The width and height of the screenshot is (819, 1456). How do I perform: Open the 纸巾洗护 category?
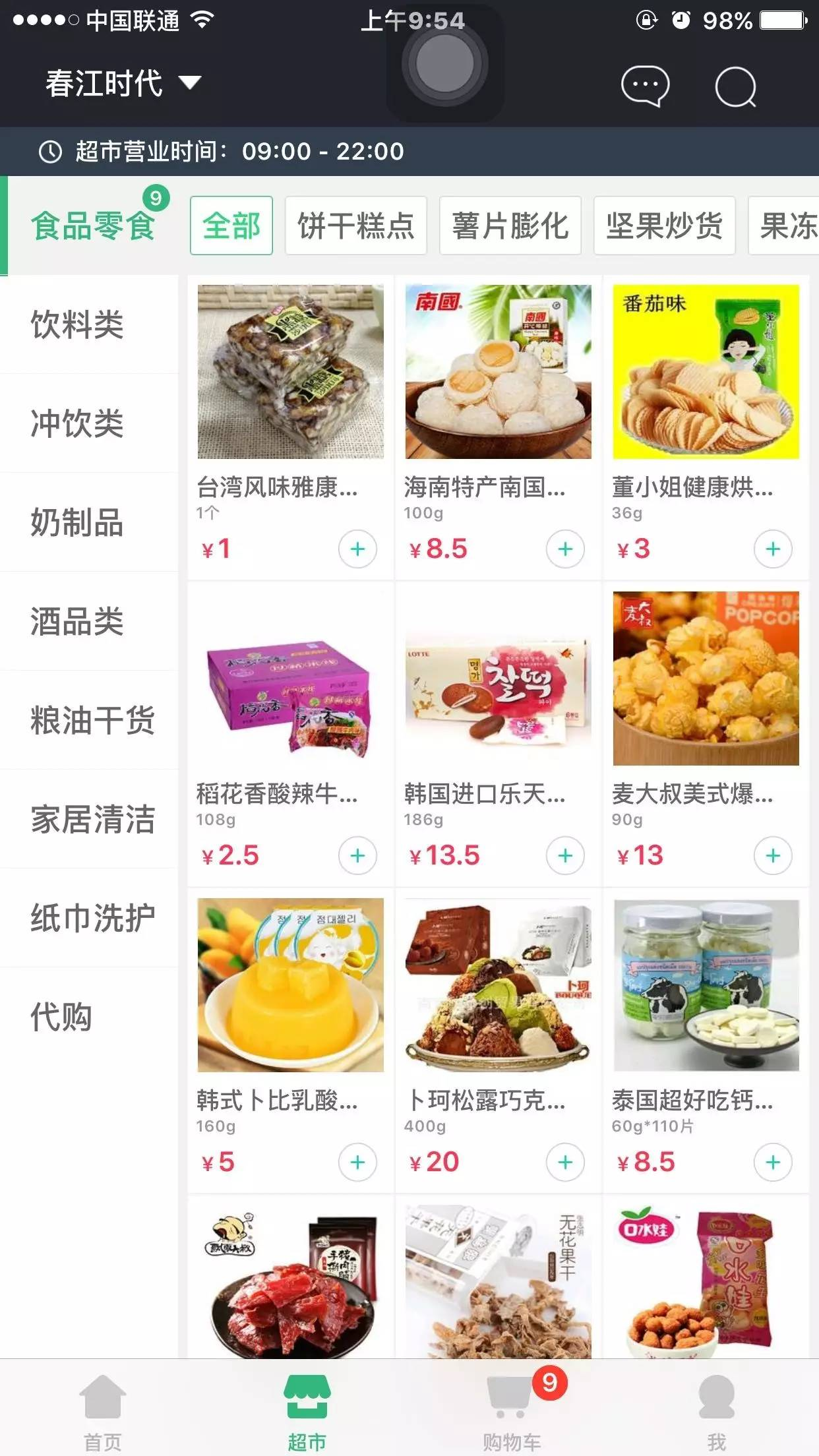[92, 918]
